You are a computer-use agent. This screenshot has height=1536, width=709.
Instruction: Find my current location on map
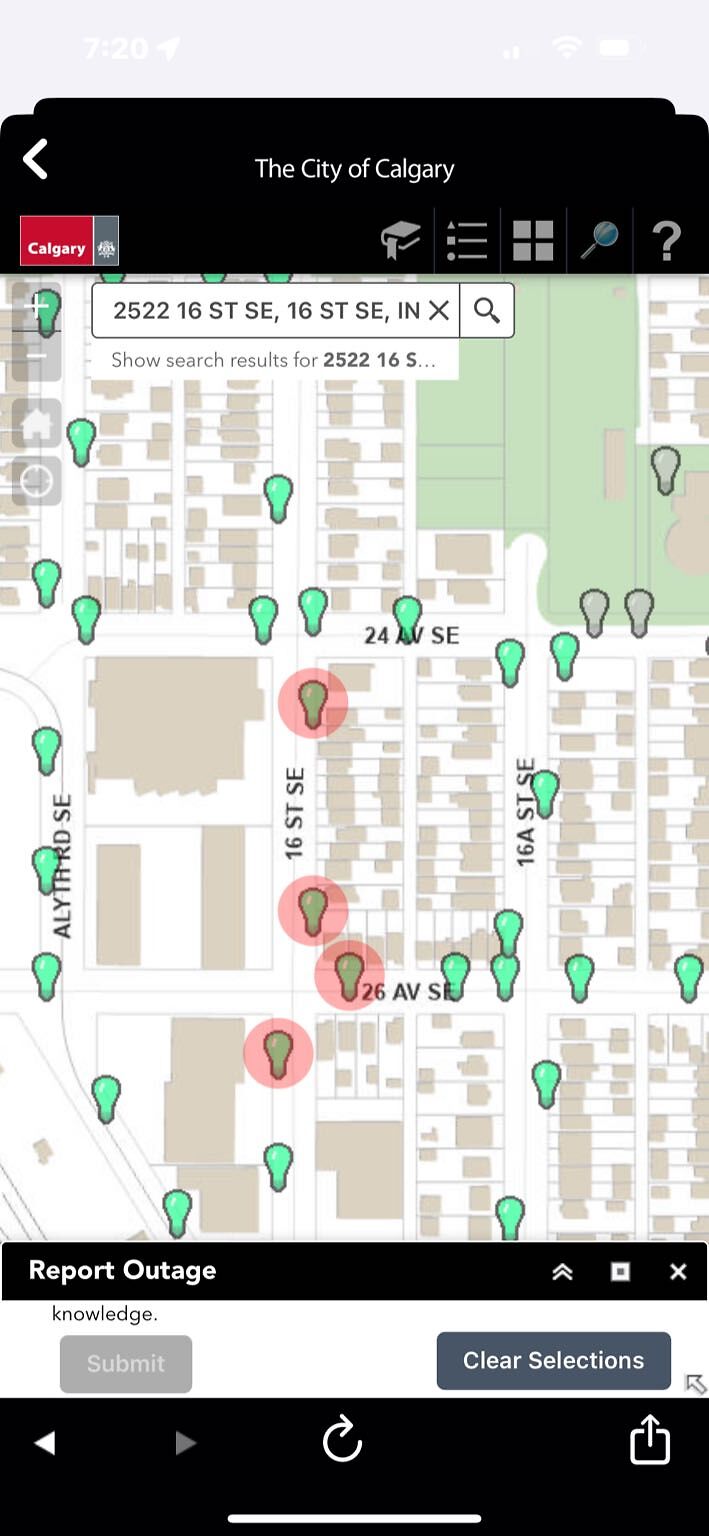pos(37,482)
